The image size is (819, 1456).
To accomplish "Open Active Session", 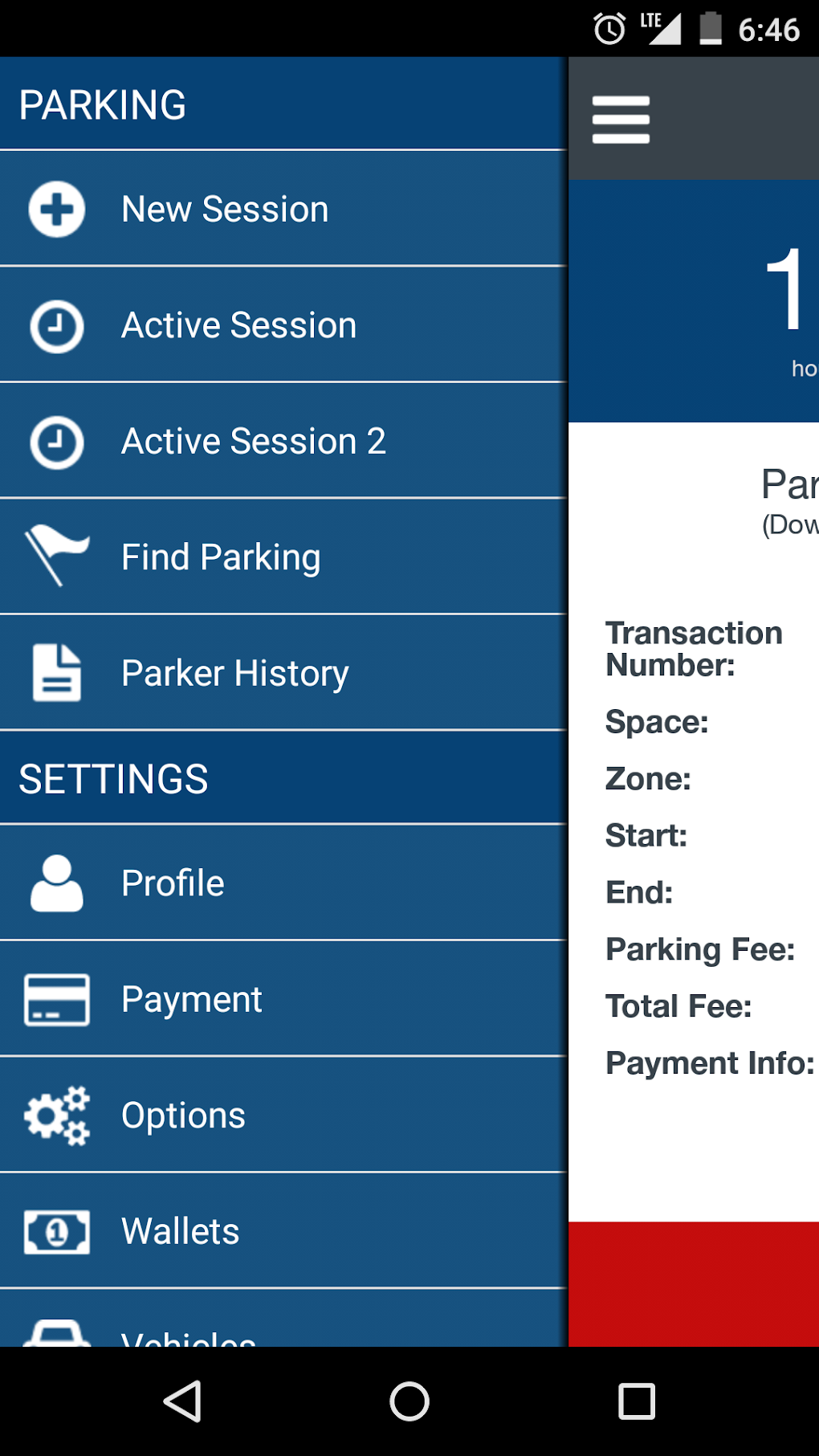I will [x=283, y=325].
